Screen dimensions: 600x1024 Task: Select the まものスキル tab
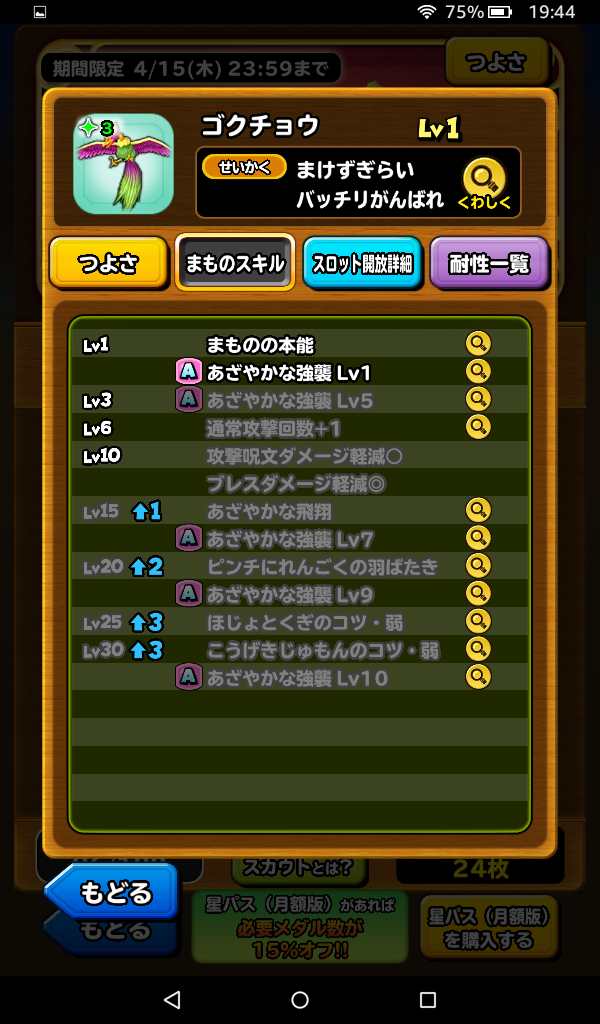coord(235,264)
